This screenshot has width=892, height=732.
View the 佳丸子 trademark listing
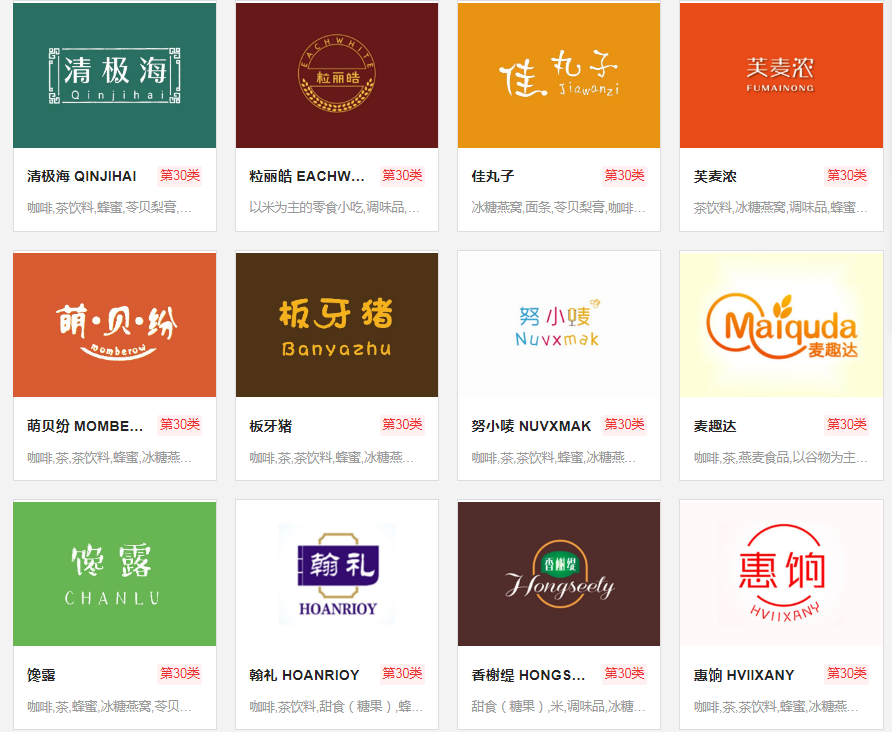point(559,76)
